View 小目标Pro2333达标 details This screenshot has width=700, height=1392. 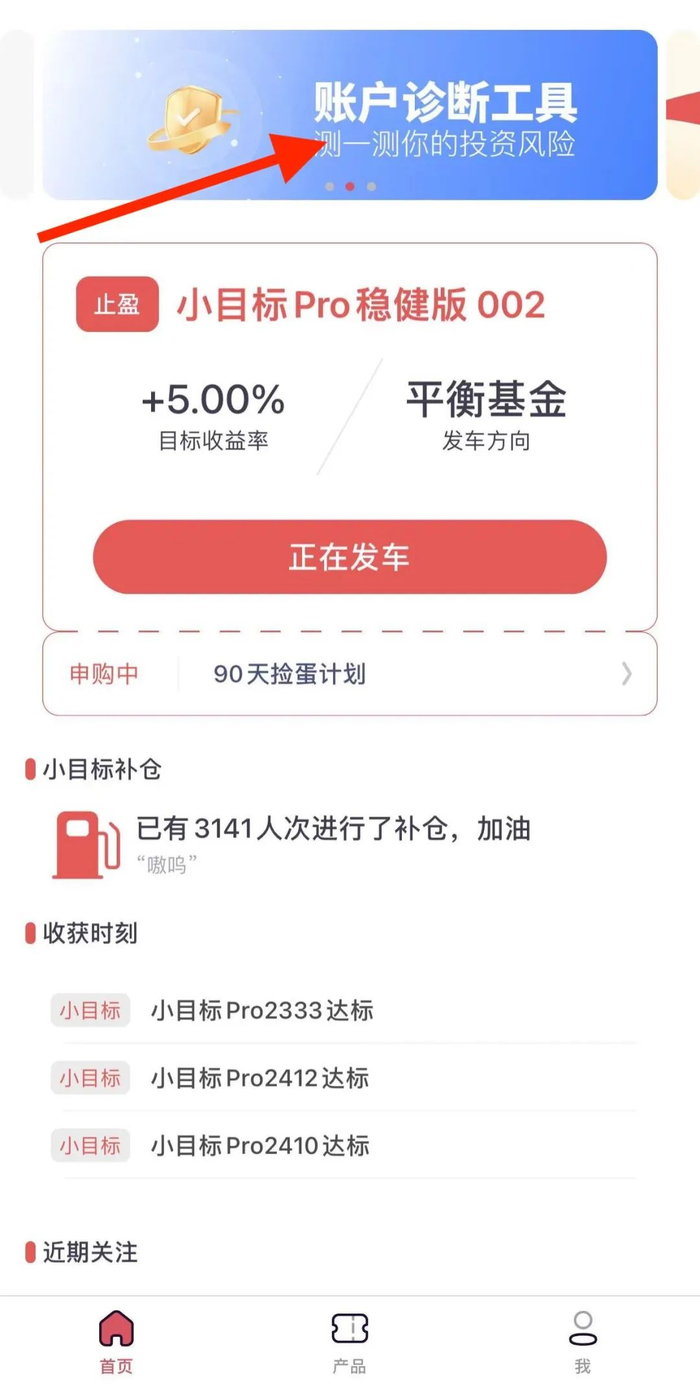[x=262, y=1010]
